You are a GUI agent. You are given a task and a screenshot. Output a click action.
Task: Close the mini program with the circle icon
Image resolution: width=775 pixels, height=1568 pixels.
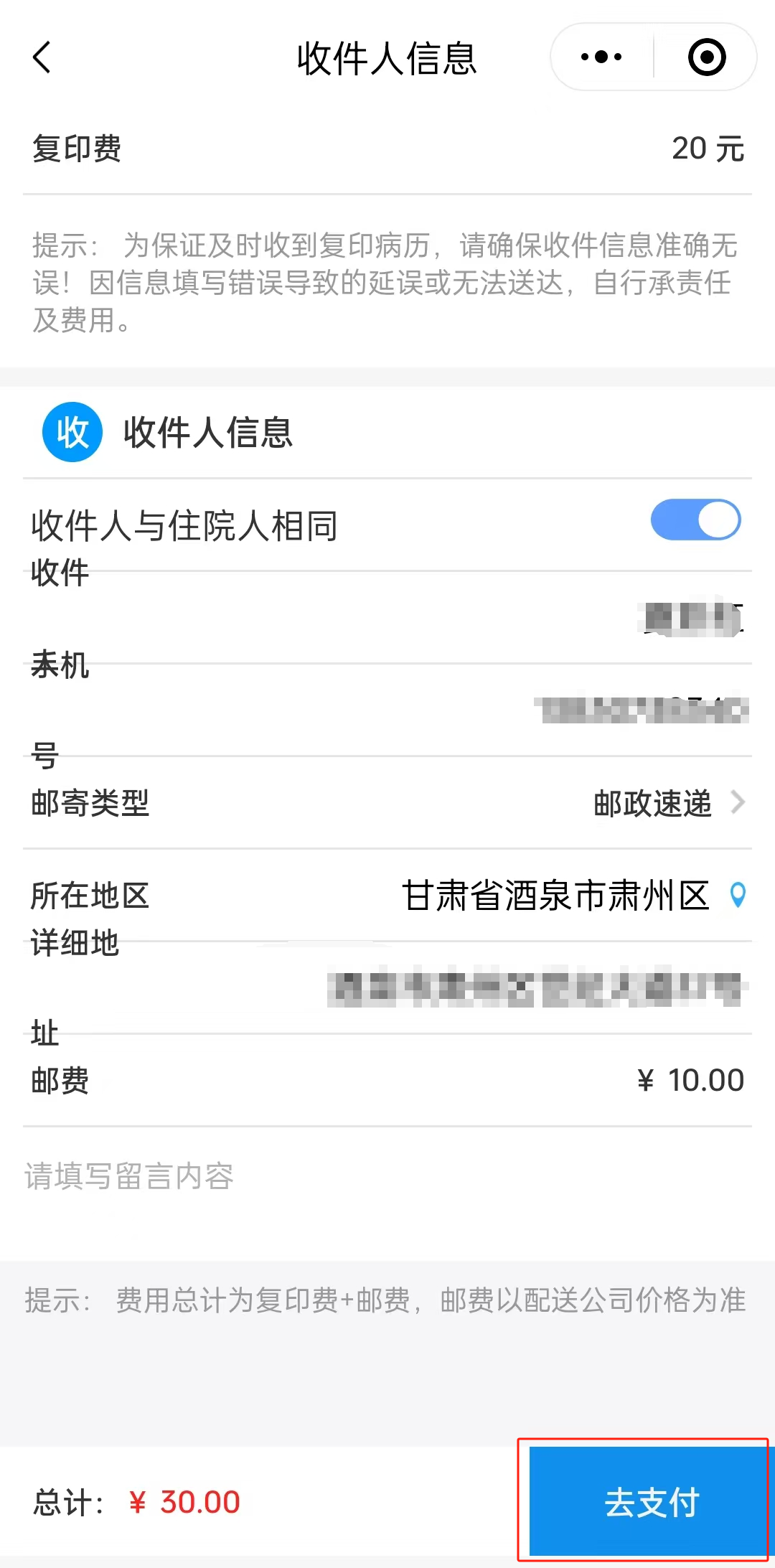[706, 57]
